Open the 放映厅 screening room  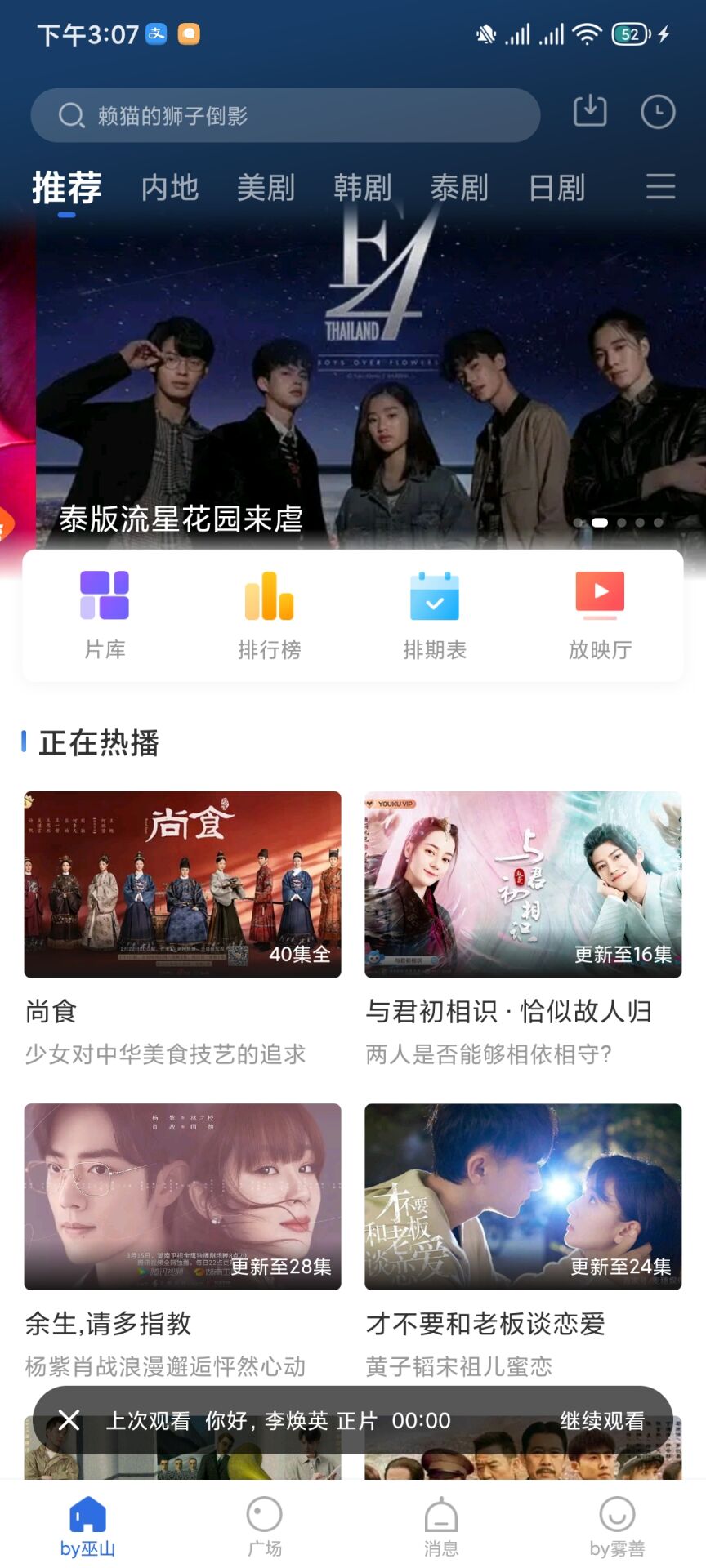(x=601, y=615)
